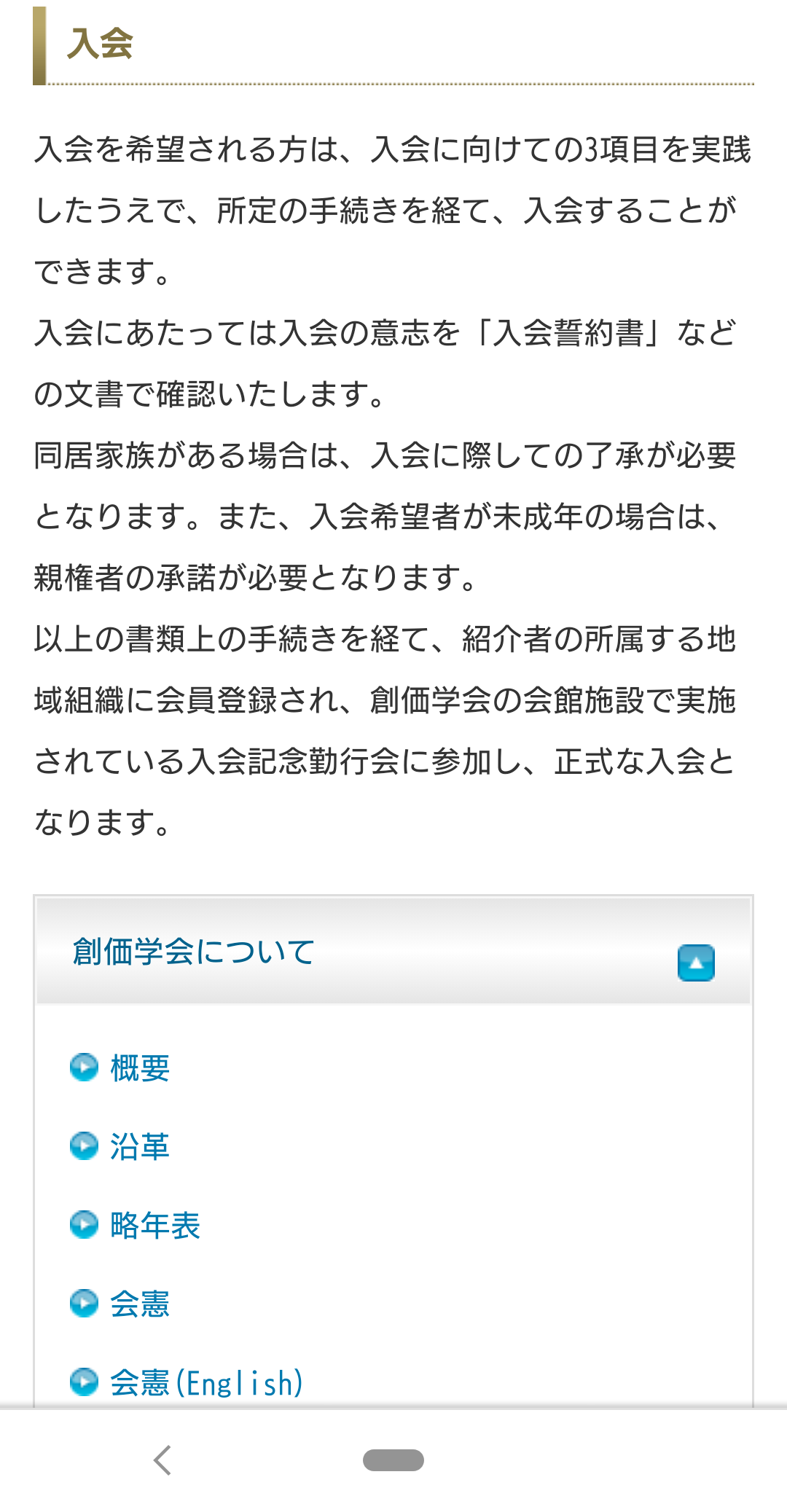Open the 略年表 chronology link

(x=153, y=1225)
